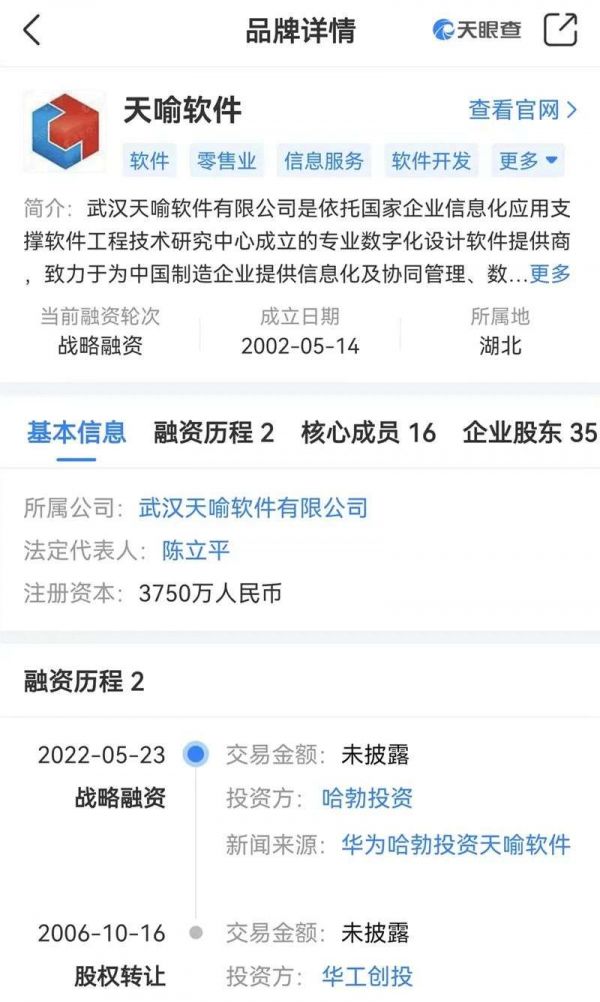Select the 软件 tag chip

(150, 161)
